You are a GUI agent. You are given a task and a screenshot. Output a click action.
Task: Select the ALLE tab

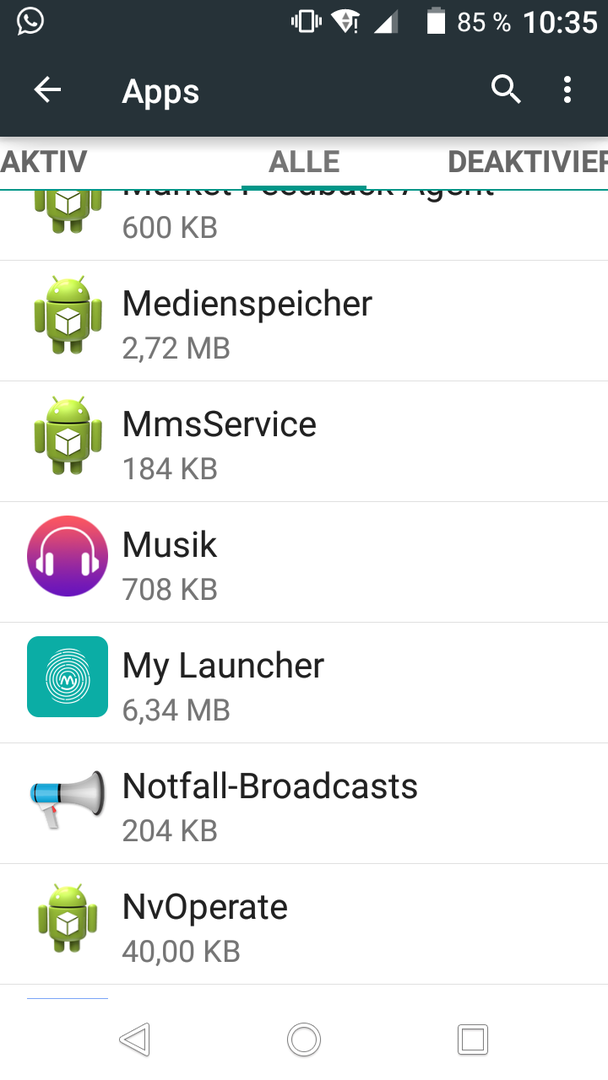click(x=304, y=162)
